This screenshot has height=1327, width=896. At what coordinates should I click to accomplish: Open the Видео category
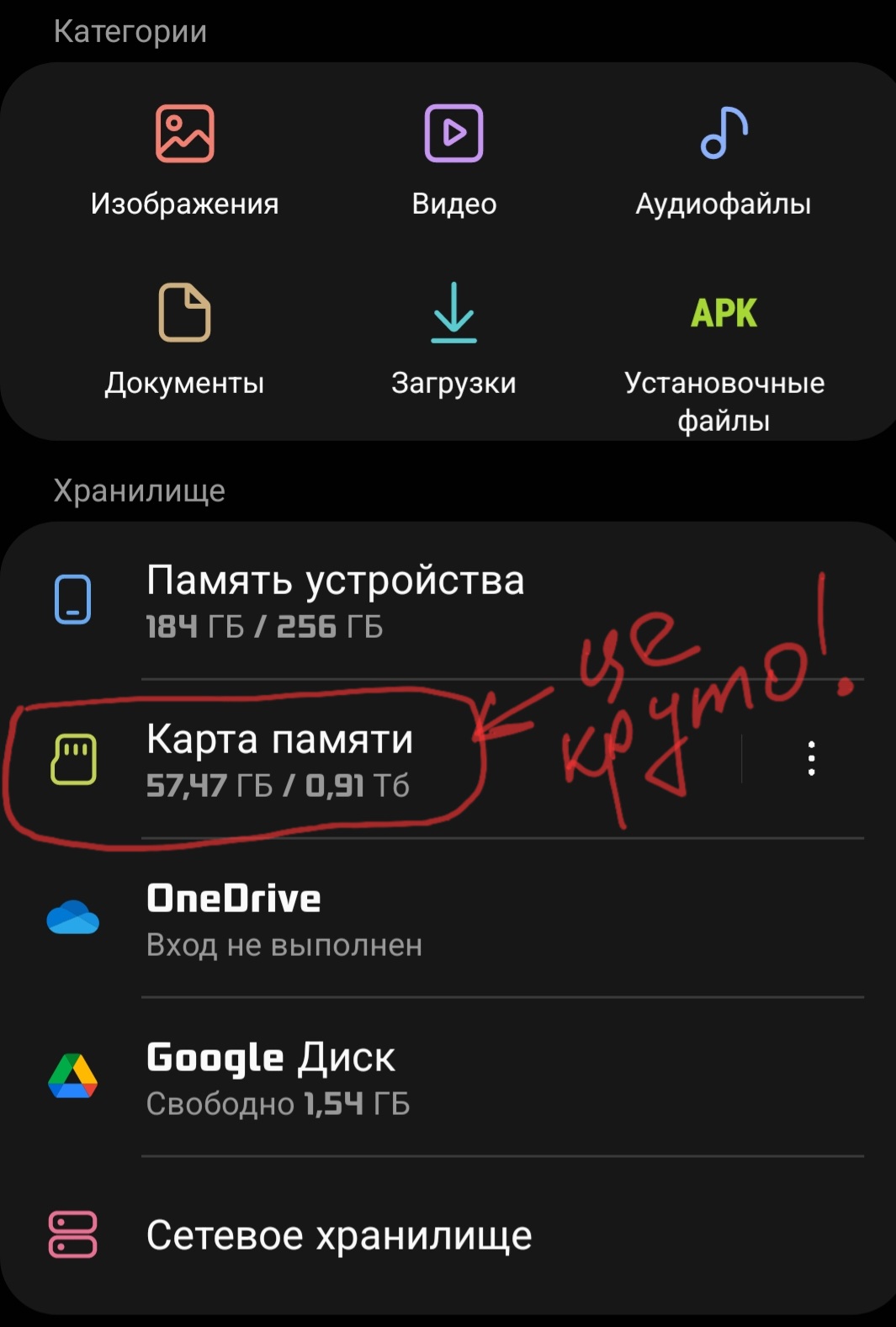point(453,160)
